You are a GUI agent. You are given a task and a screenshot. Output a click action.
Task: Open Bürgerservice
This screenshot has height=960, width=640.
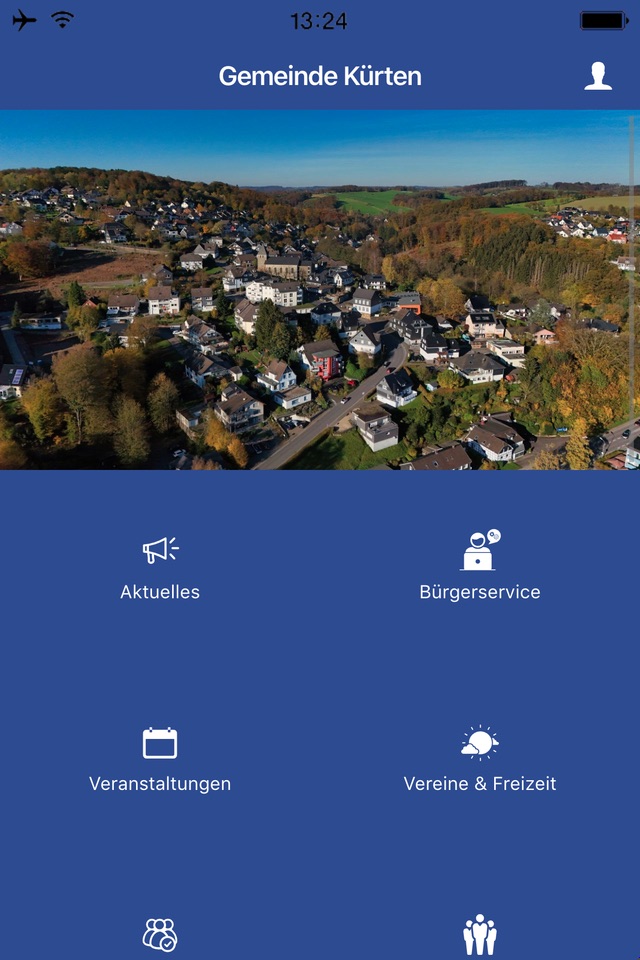point(480,566)
